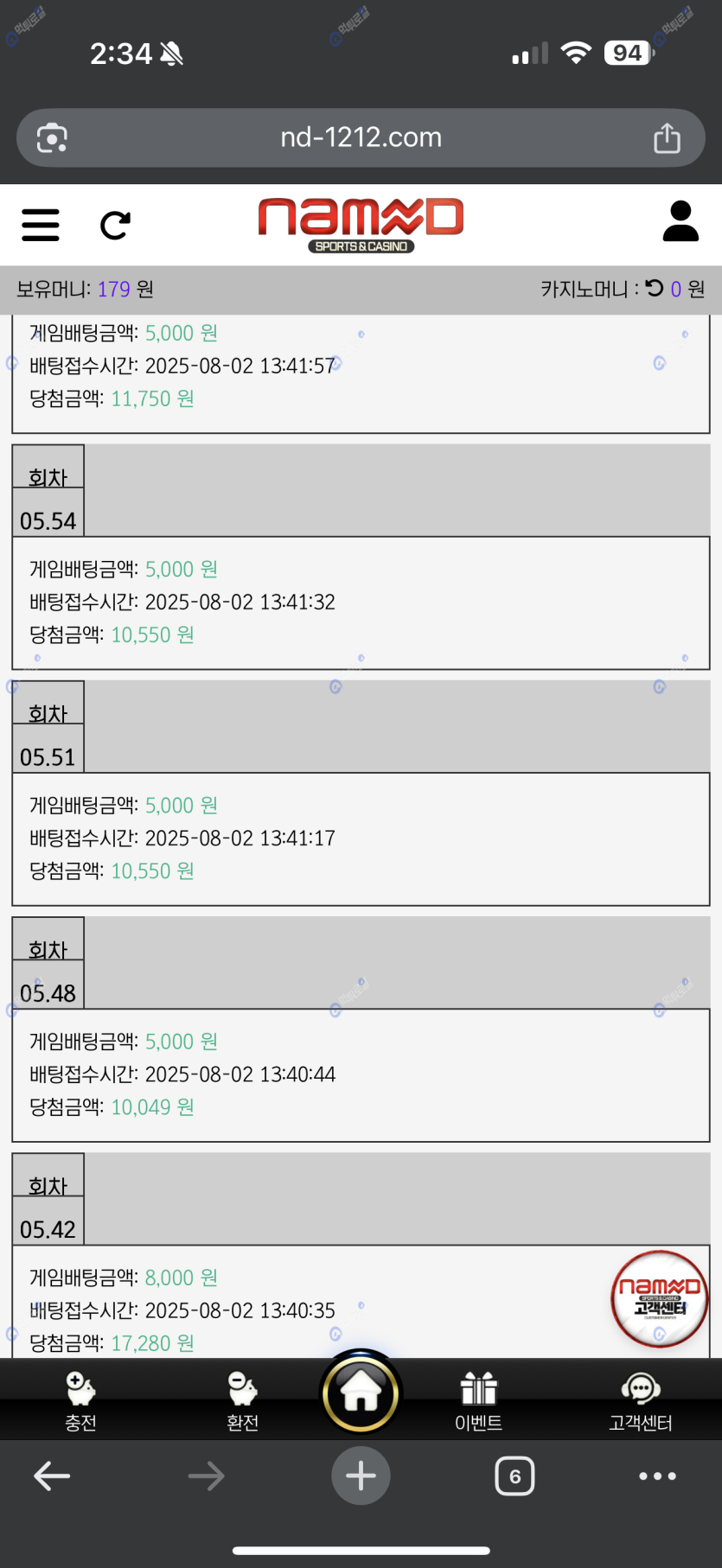Tap the refresh icon beside the menu
Screen dimensions: 722x1568
(115, 226)
